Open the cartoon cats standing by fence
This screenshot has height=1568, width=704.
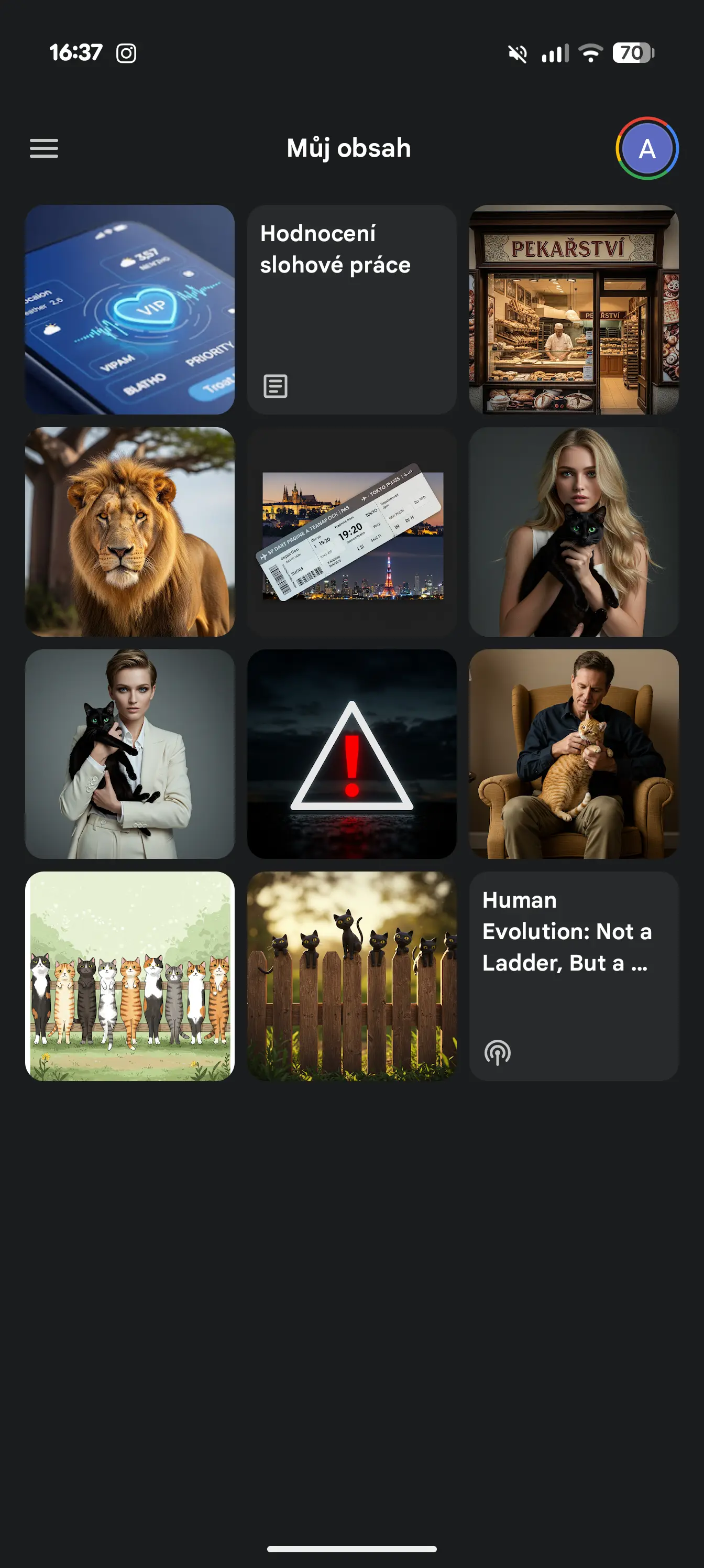coord(129,976)
